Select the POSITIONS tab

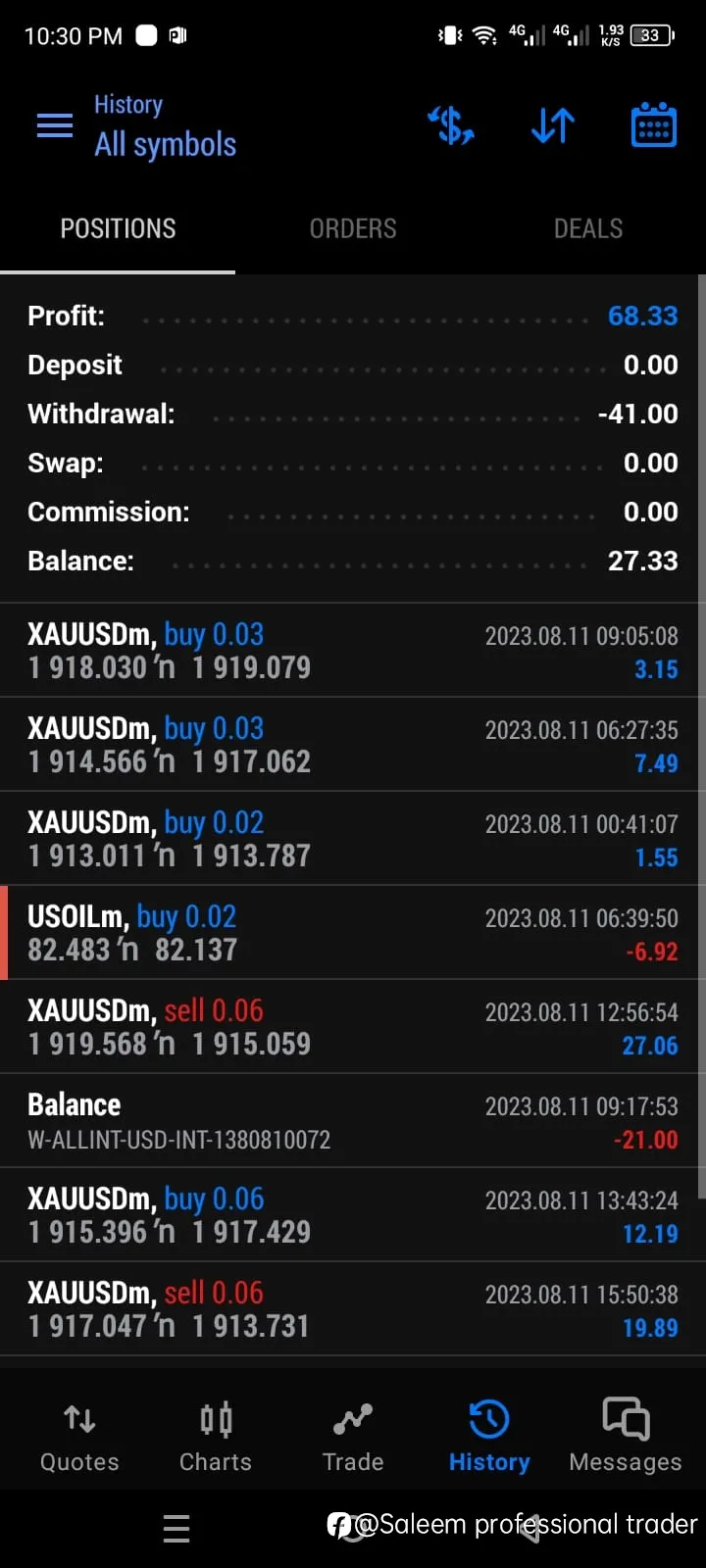tap(118, 228)
